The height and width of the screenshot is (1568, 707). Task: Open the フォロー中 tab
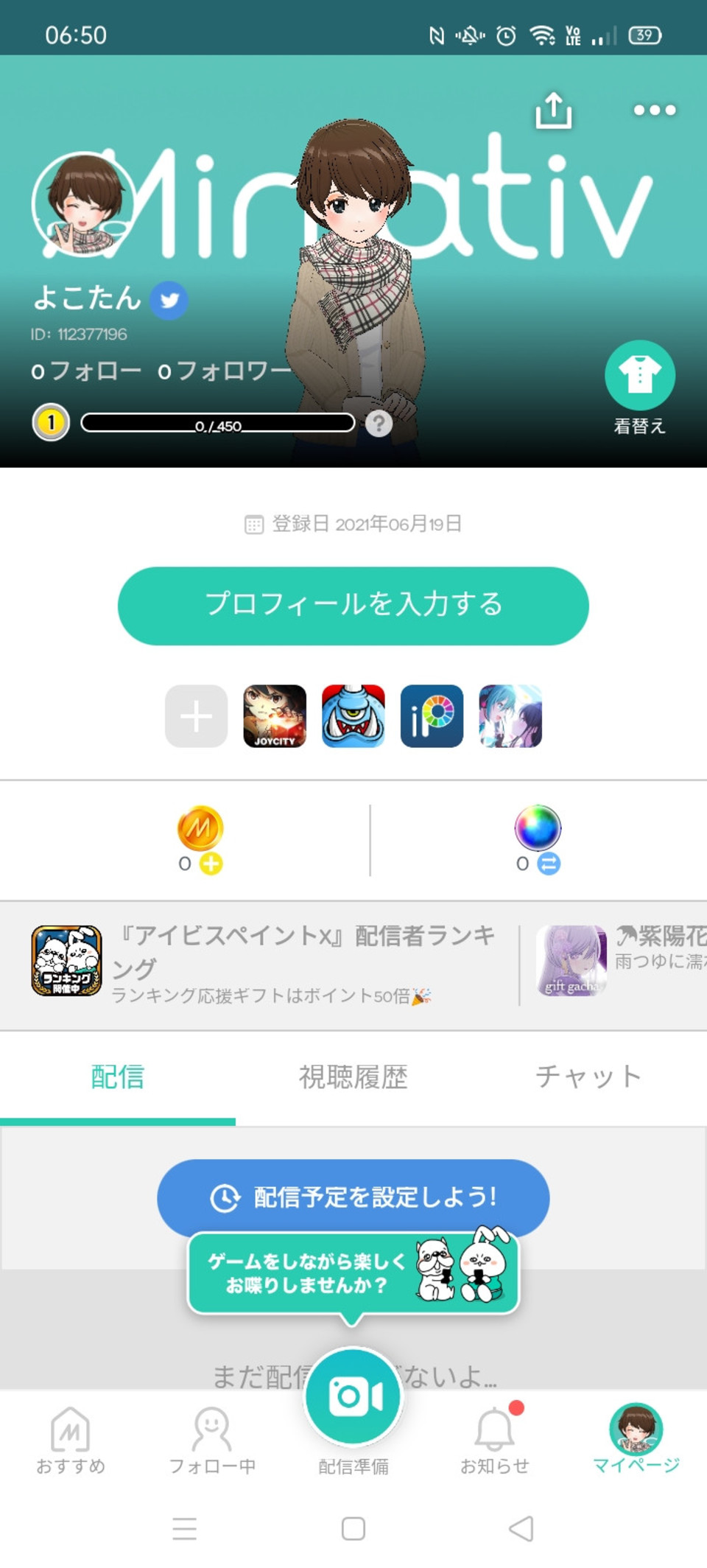click(212, 1441)
